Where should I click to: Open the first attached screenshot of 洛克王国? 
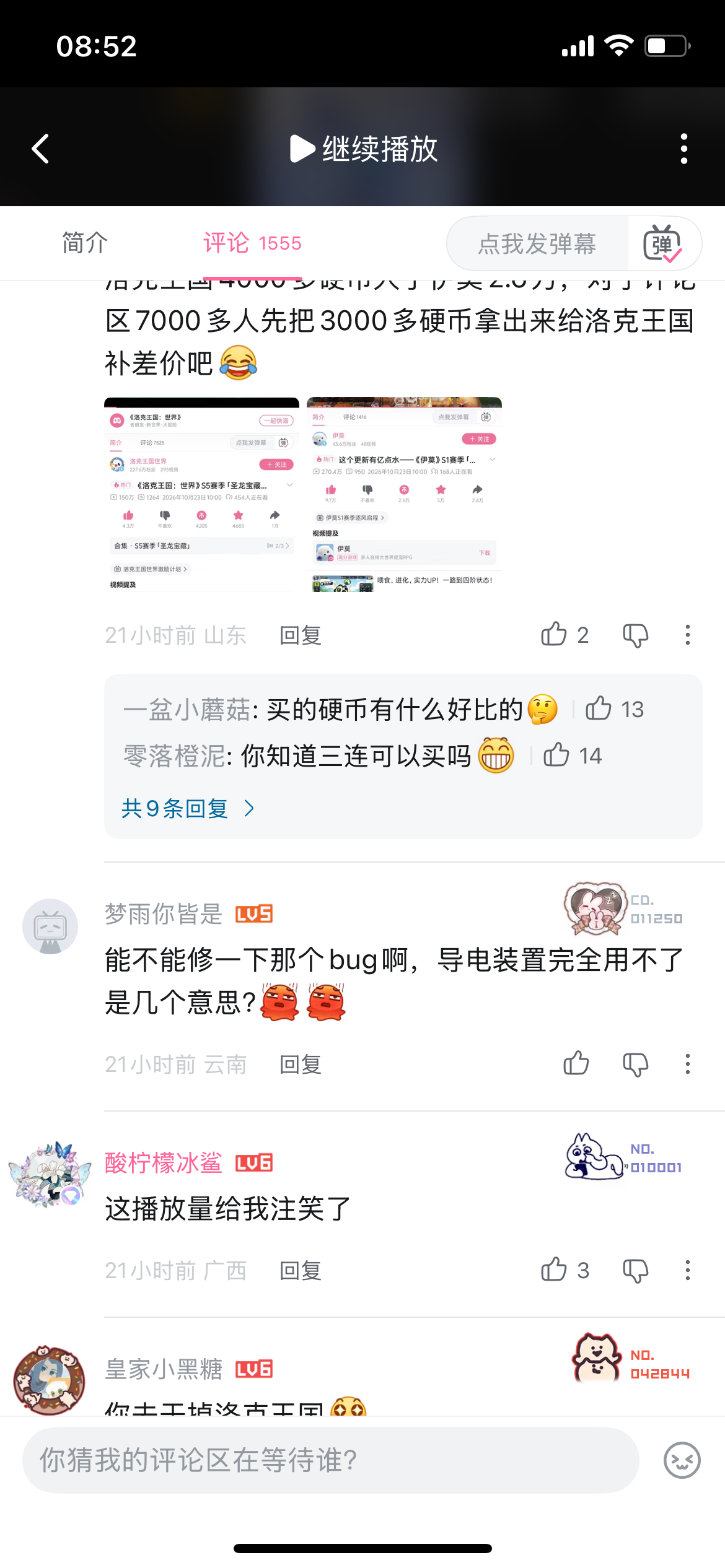(201, 495)
